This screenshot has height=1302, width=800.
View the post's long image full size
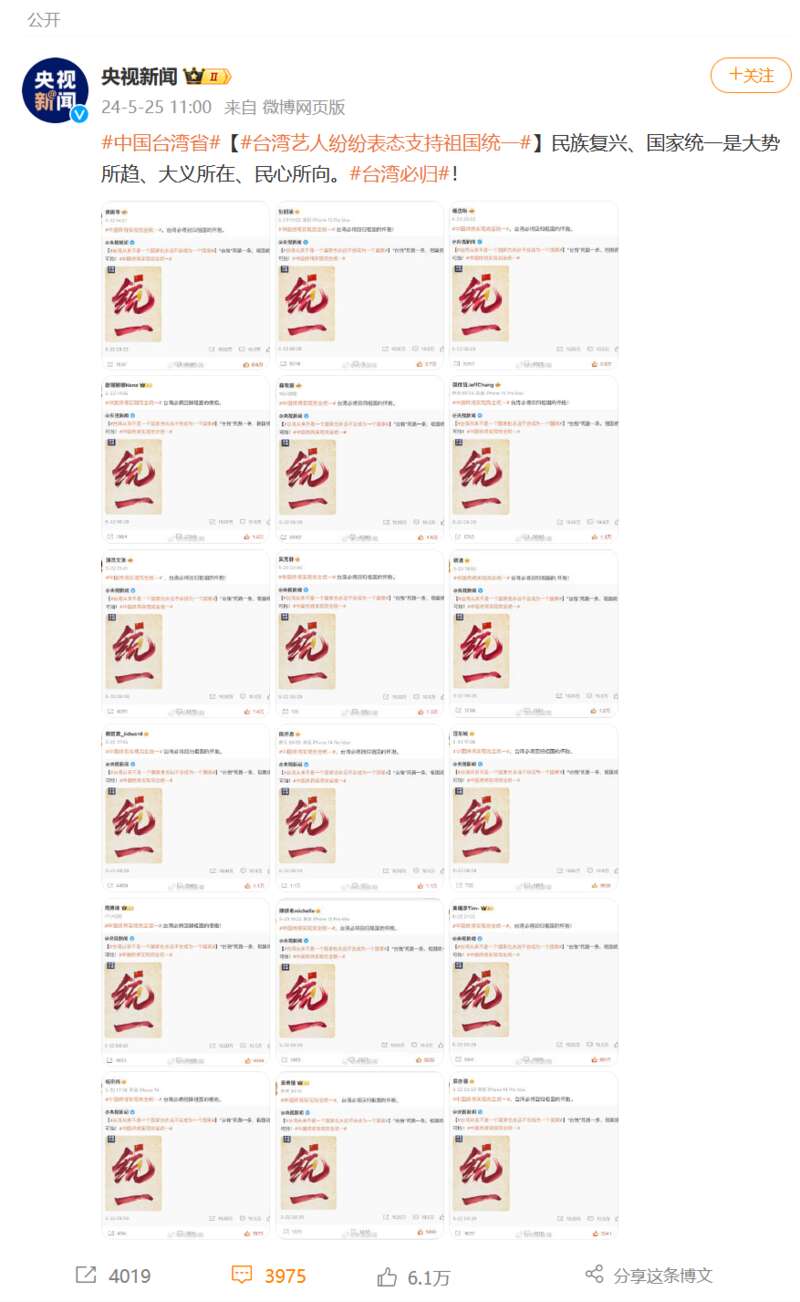[360, 720]
